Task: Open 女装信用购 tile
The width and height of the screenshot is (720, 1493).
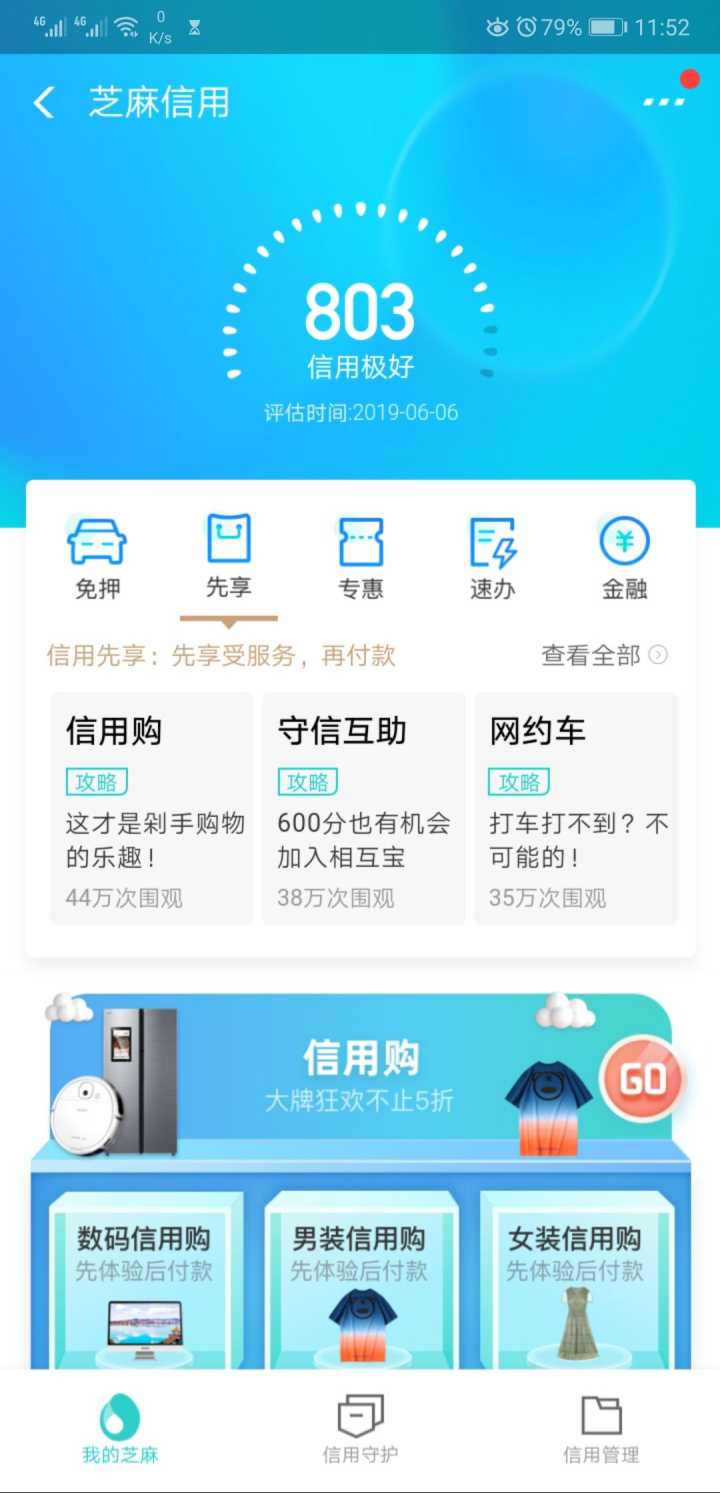Action: click(x=575, y=1280)
